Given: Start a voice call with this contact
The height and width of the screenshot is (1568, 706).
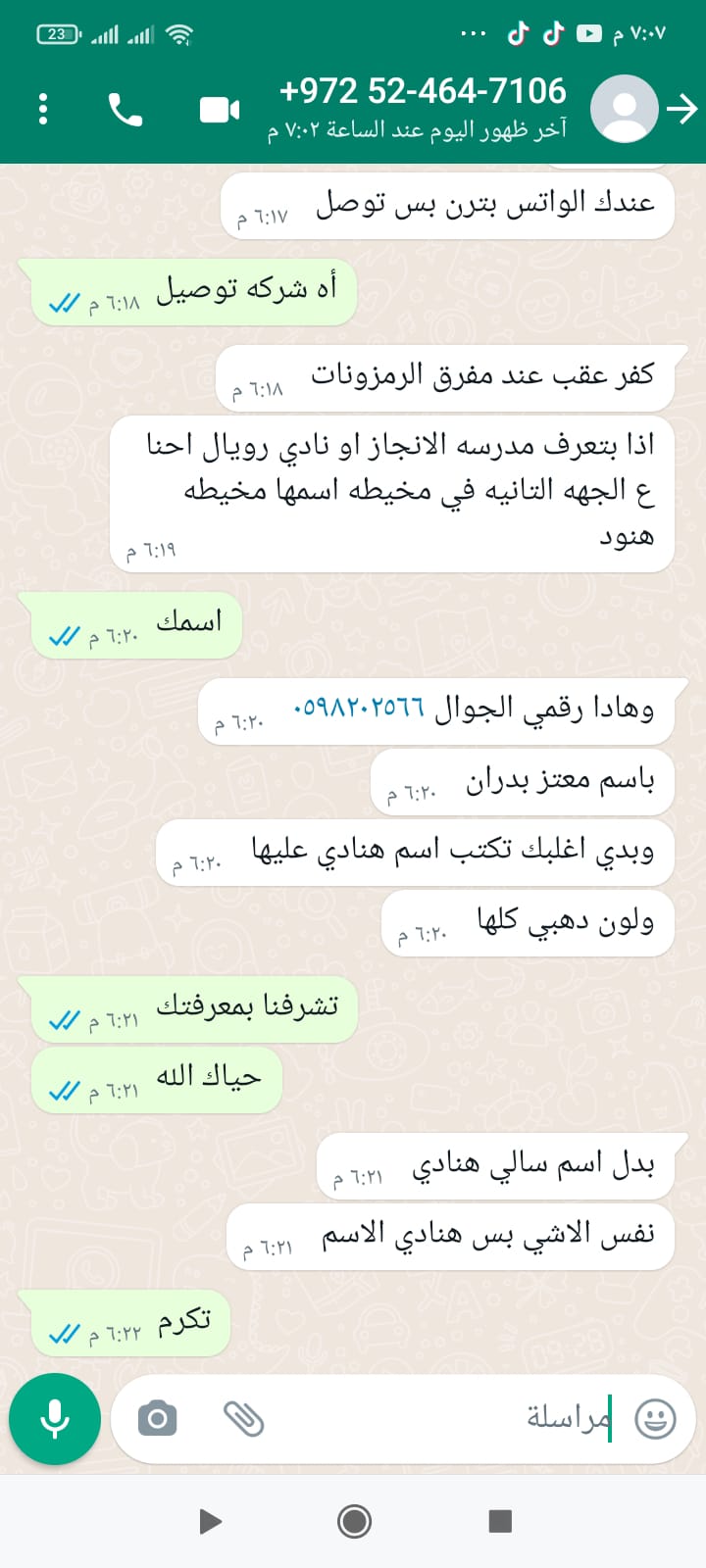Looking at the screenshot, I should 125,109.
